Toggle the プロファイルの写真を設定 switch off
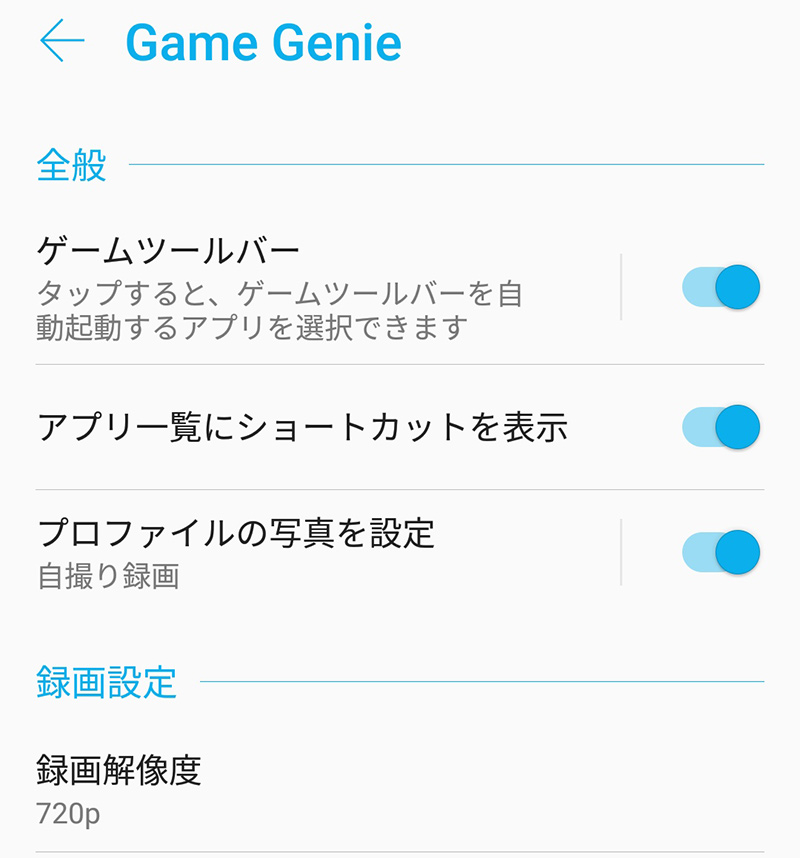 pyautogui.click(x=721, y=552)
